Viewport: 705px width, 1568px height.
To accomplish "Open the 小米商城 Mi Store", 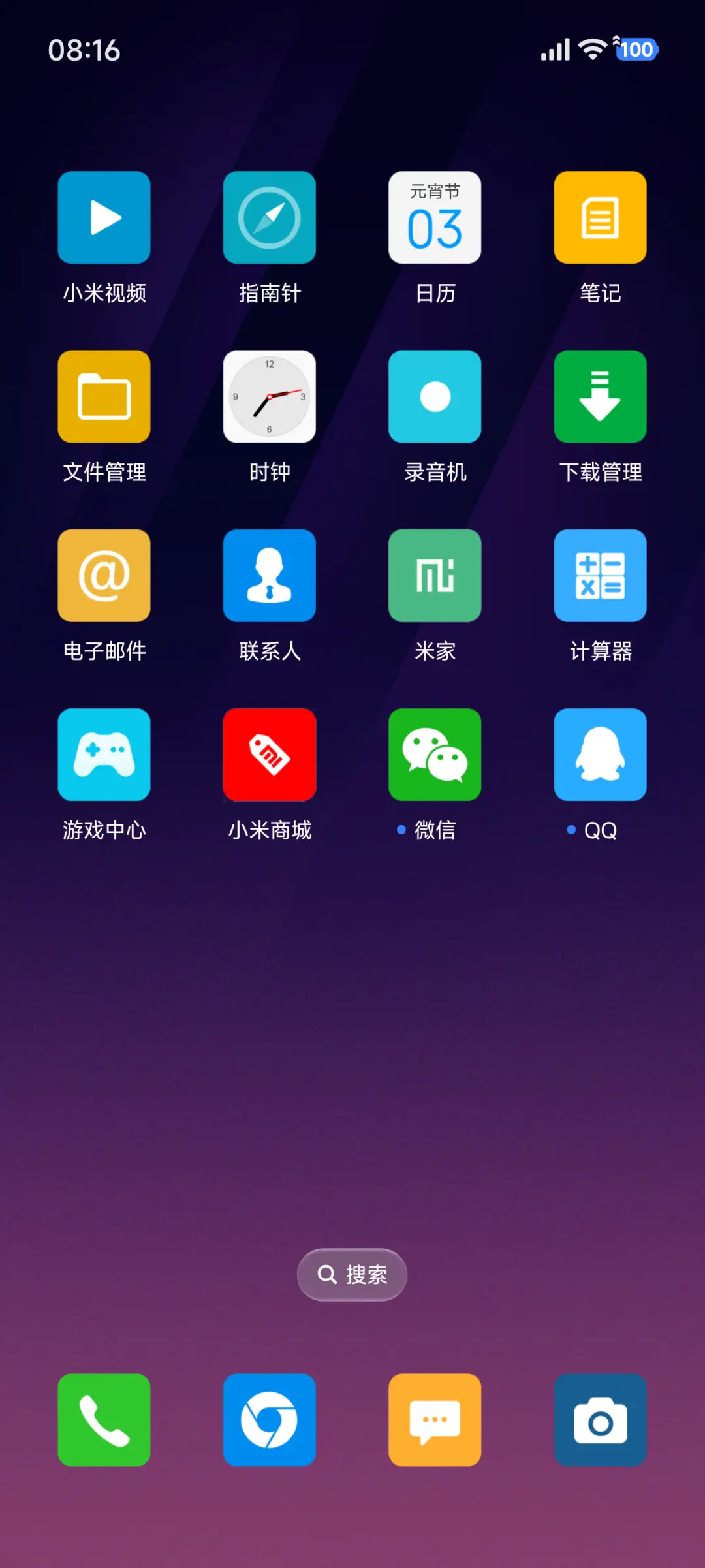I will (x=270, y=755).
